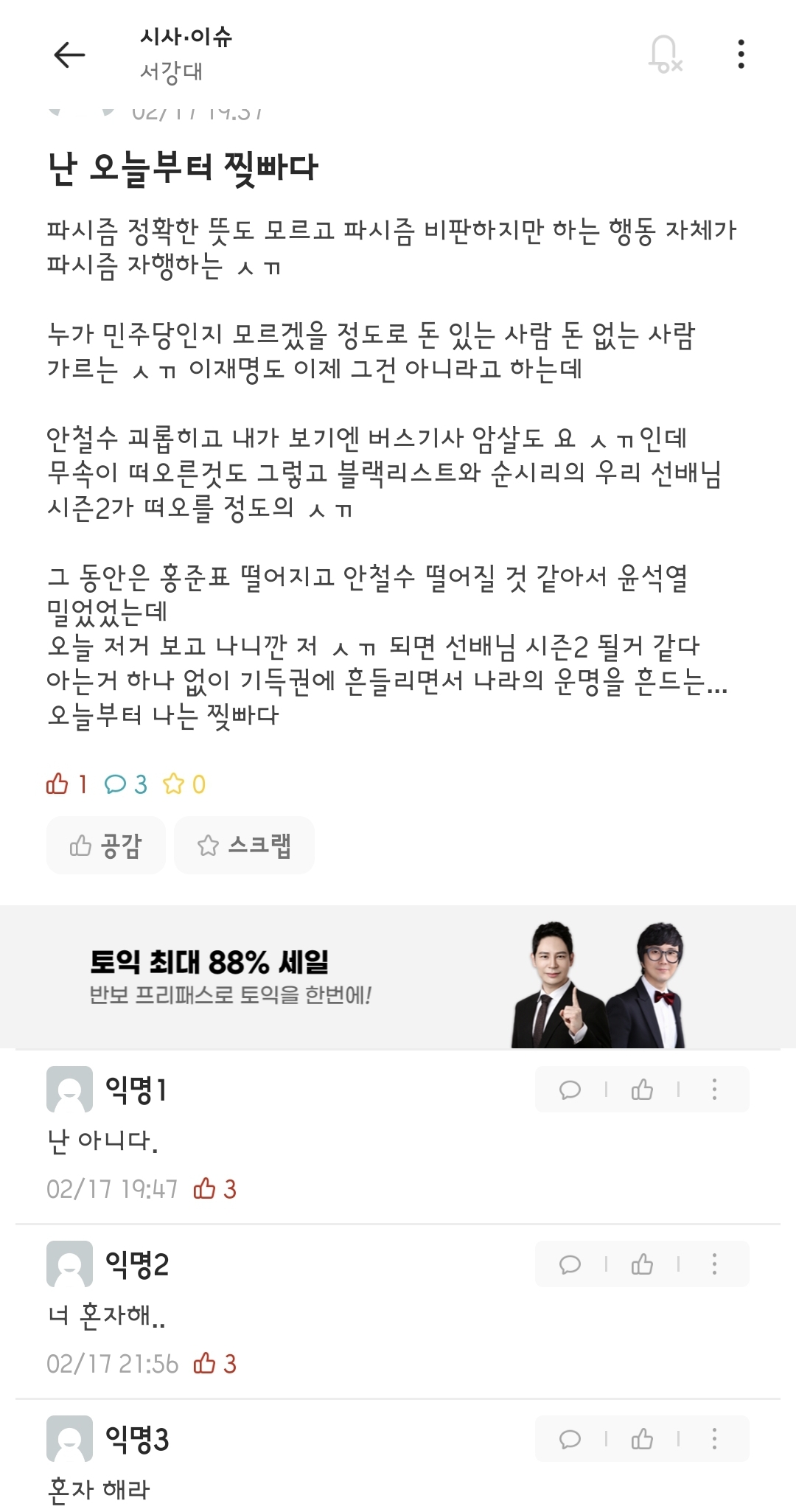Open the 토익 최대 88% 세일 ad banner
Image resolution: width=796 pixels, height=1512 pixels.
(398, 978)
